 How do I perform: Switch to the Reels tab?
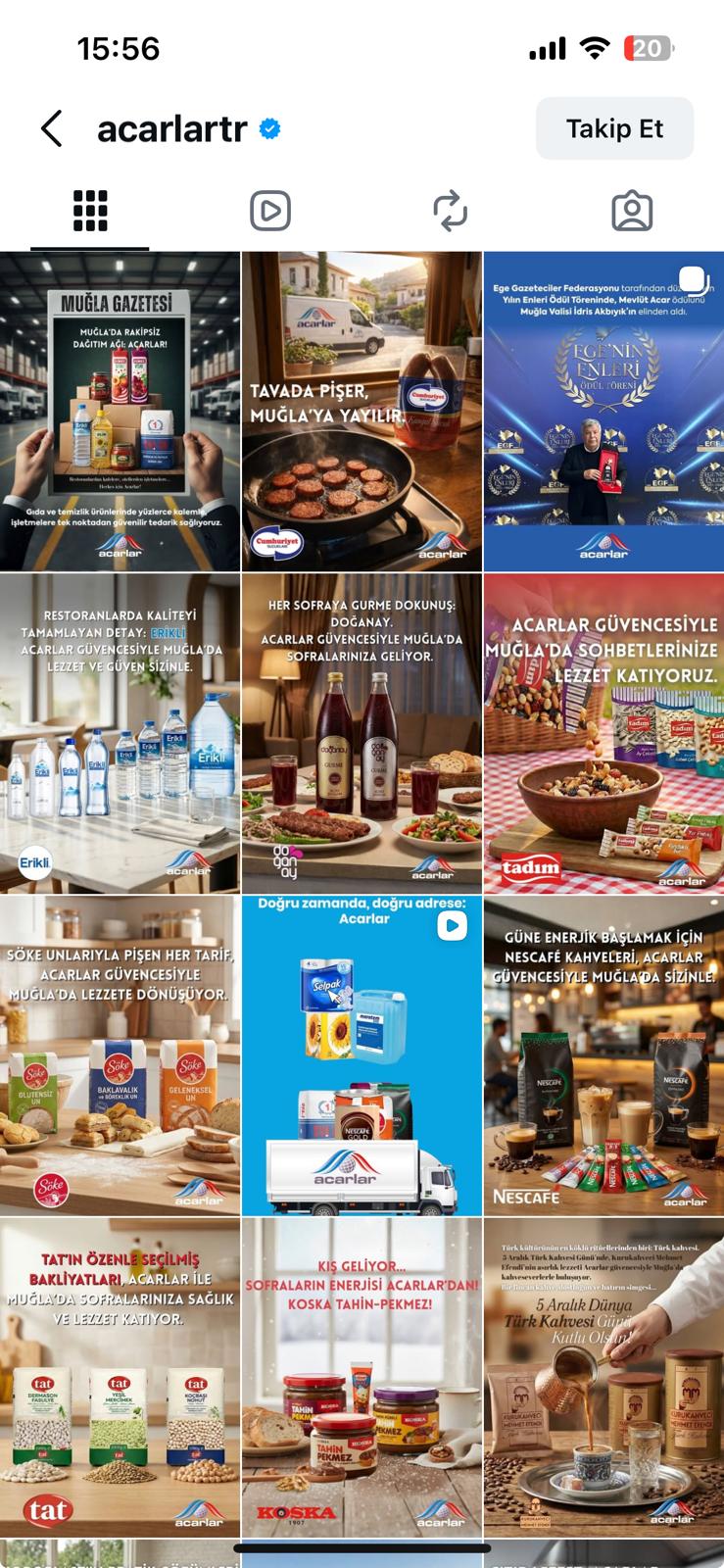click(270, 211)
